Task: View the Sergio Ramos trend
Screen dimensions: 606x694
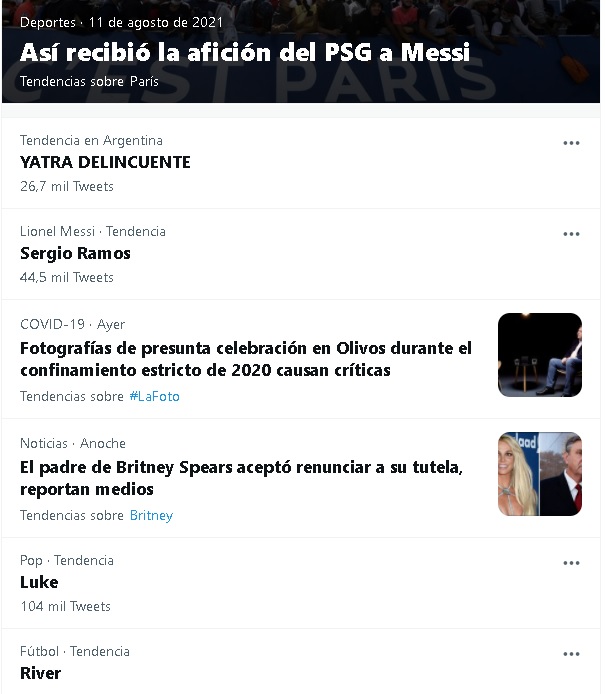Action: pos(75,253)
